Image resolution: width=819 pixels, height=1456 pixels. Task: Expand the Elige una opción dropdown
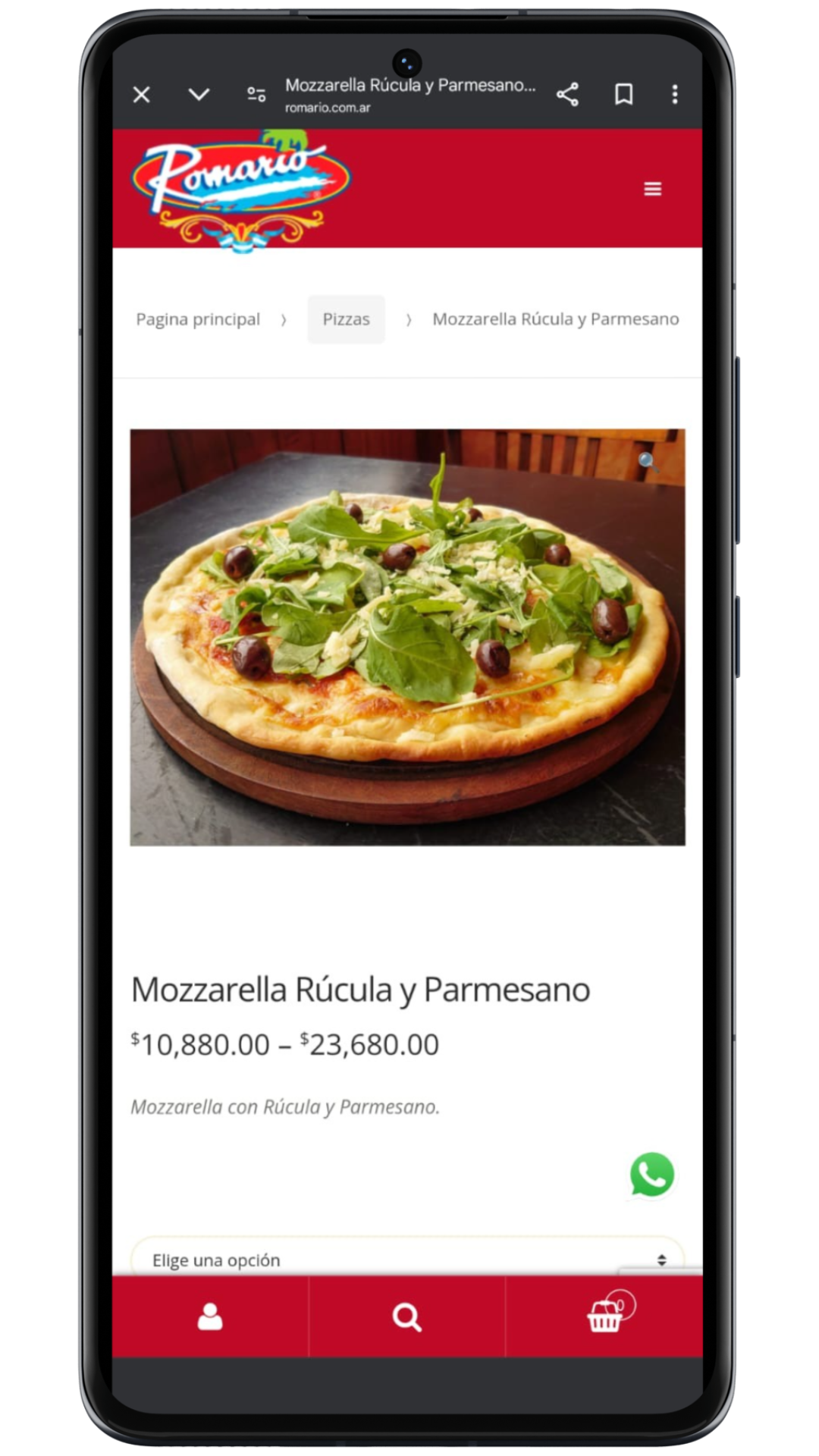click(407, 1260)
